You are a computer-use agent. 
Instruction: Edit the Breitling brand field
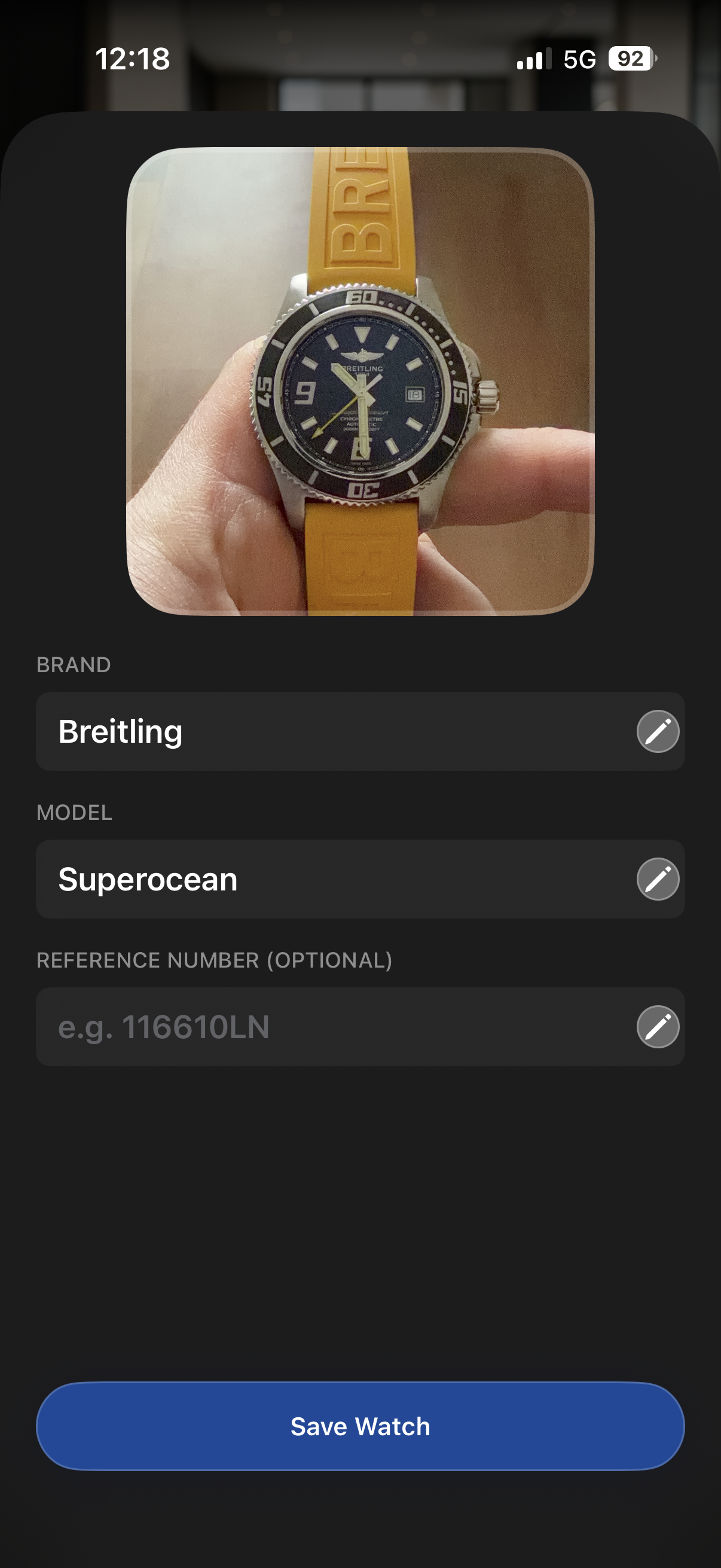pos(658,731)
